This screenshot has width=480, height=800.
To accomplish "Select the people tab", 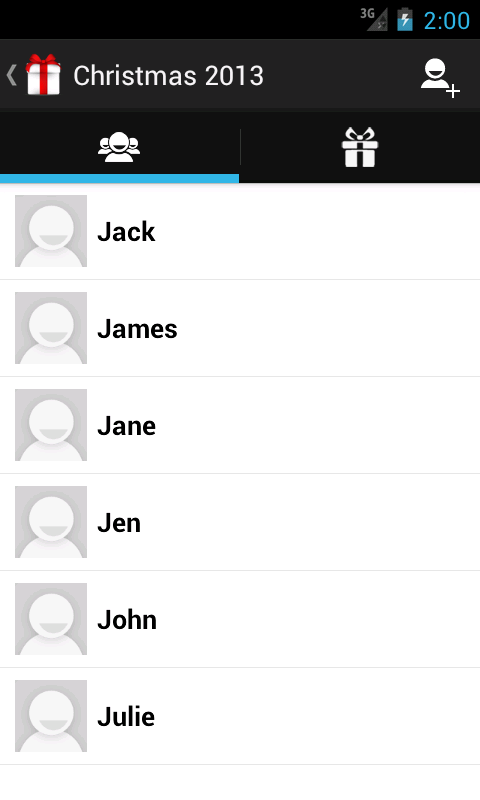I will tap(119, 147).
